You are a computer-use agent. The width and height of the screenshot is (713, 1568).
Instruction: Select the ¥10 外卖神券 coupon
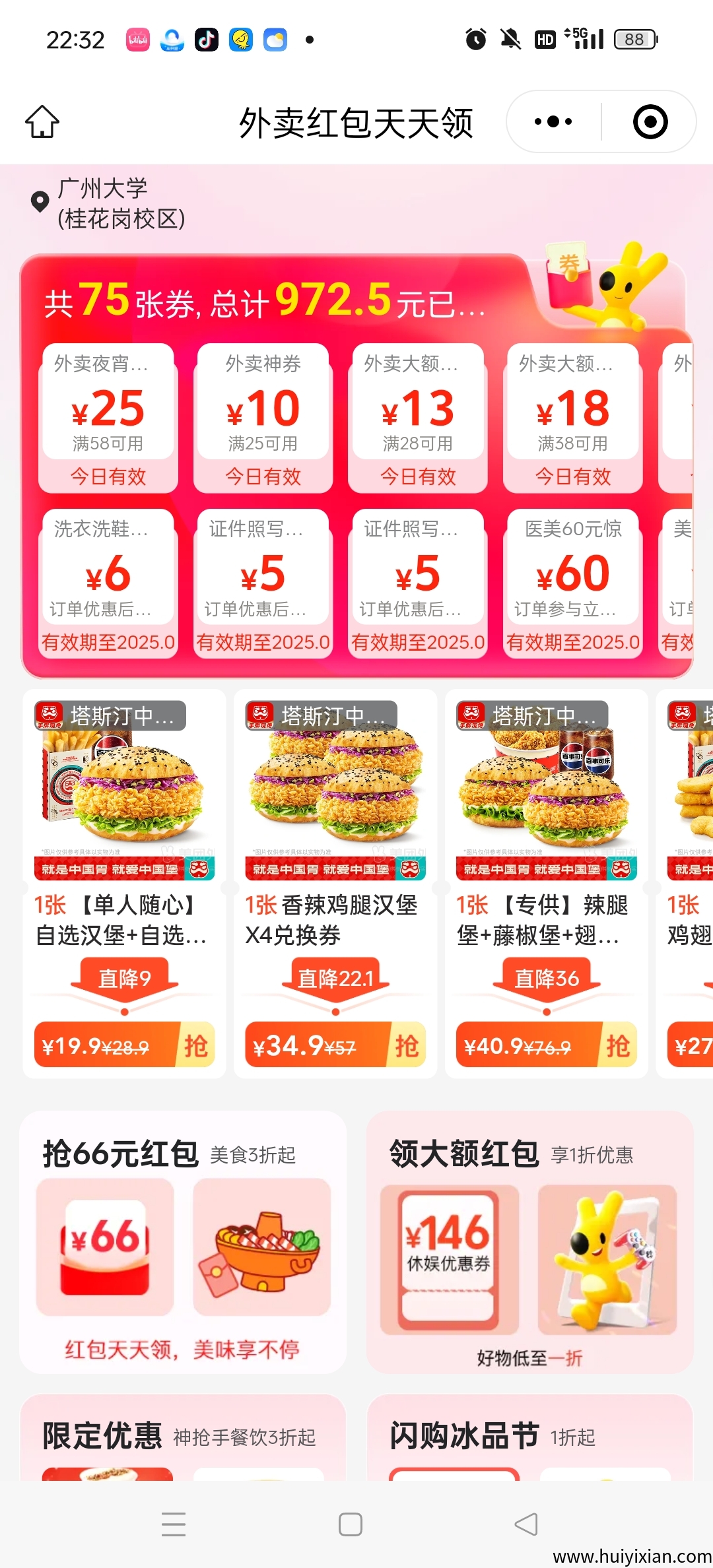click(x=263, y=417)
